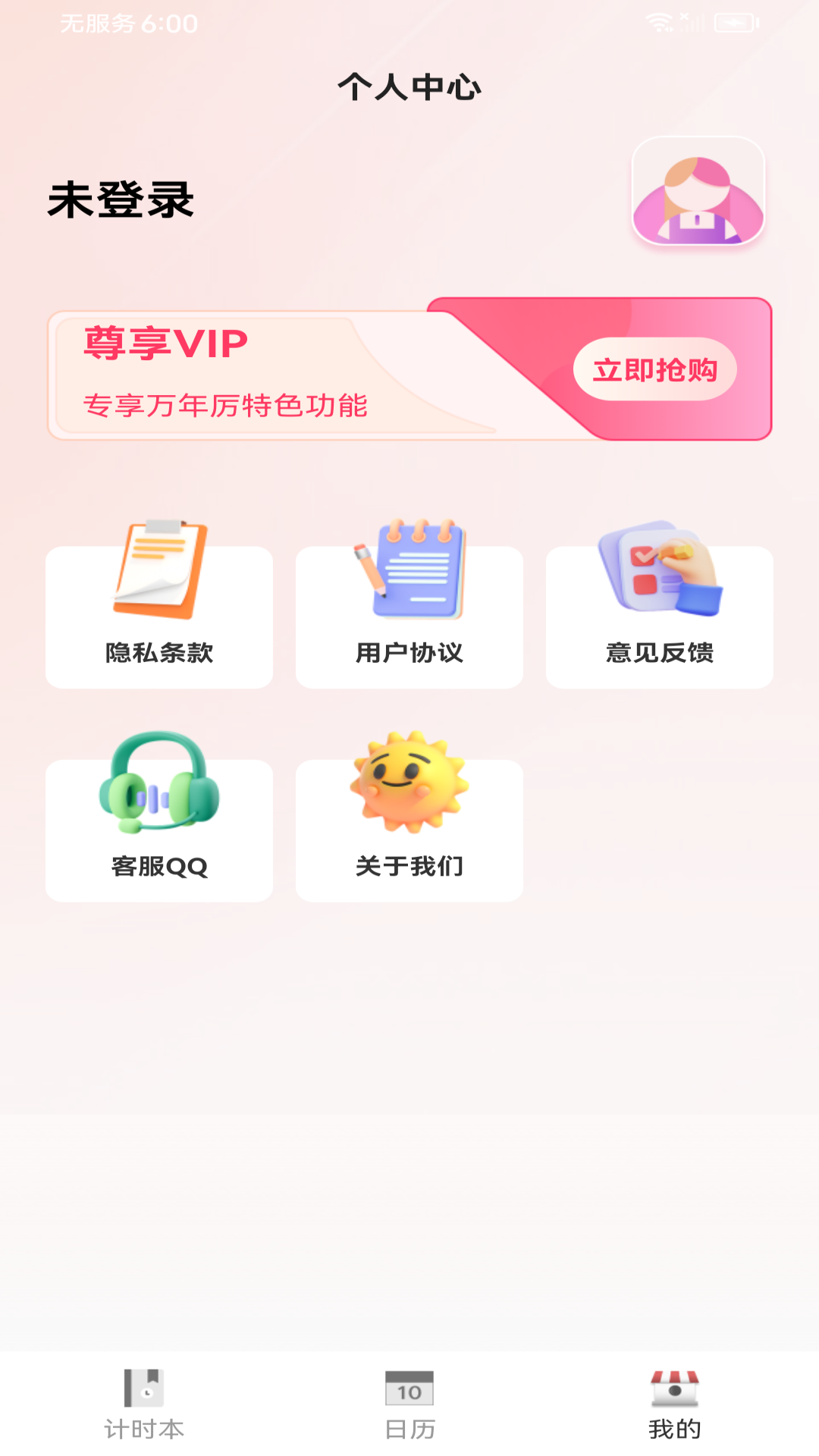Contact support via 客服QQ card
The width and height of the screenshot is (819, 1456).
pyautogui.click(x=159, y=828)
